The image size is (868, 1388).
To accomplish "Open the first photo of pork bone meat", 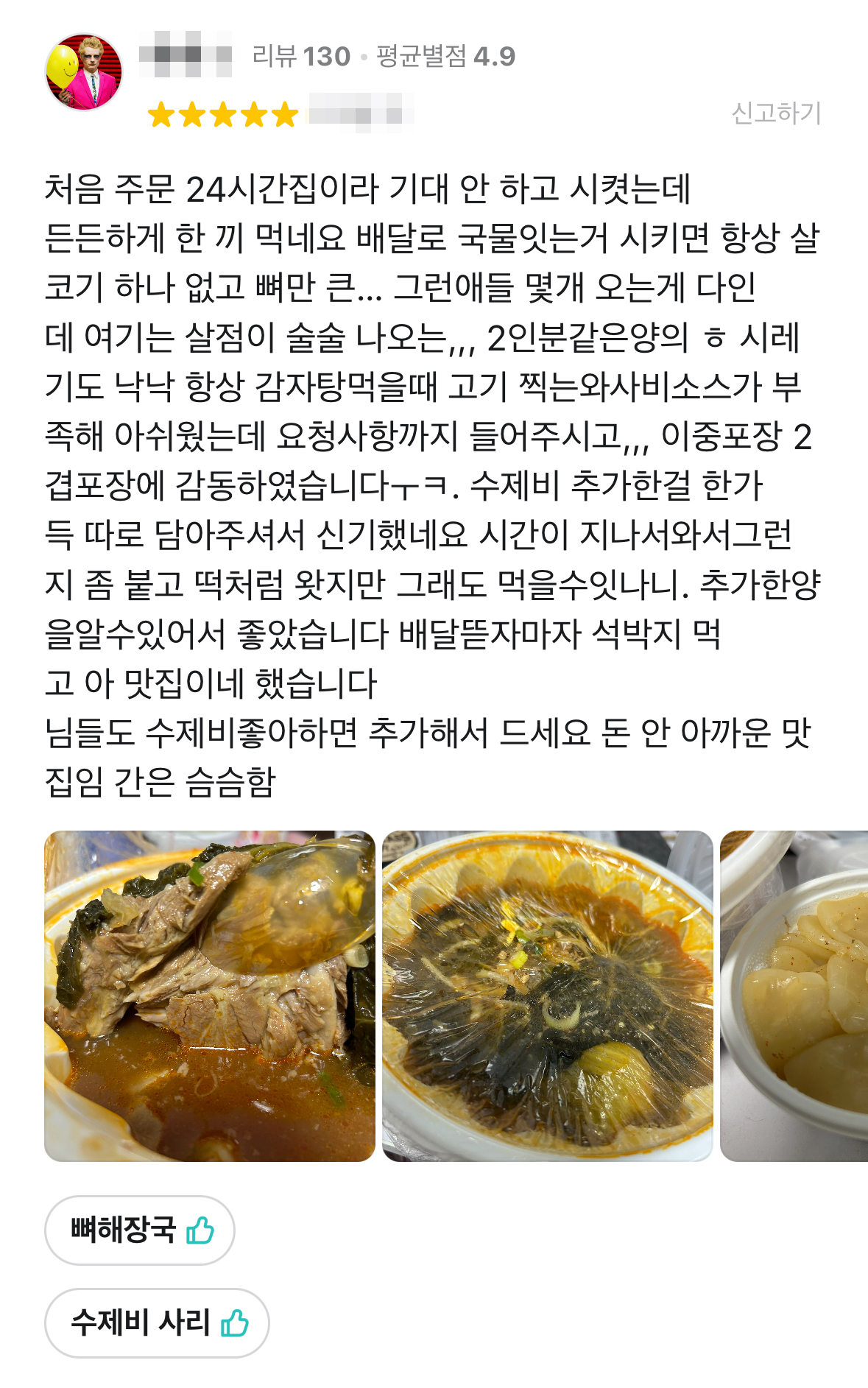I will (x=210, y=996).
